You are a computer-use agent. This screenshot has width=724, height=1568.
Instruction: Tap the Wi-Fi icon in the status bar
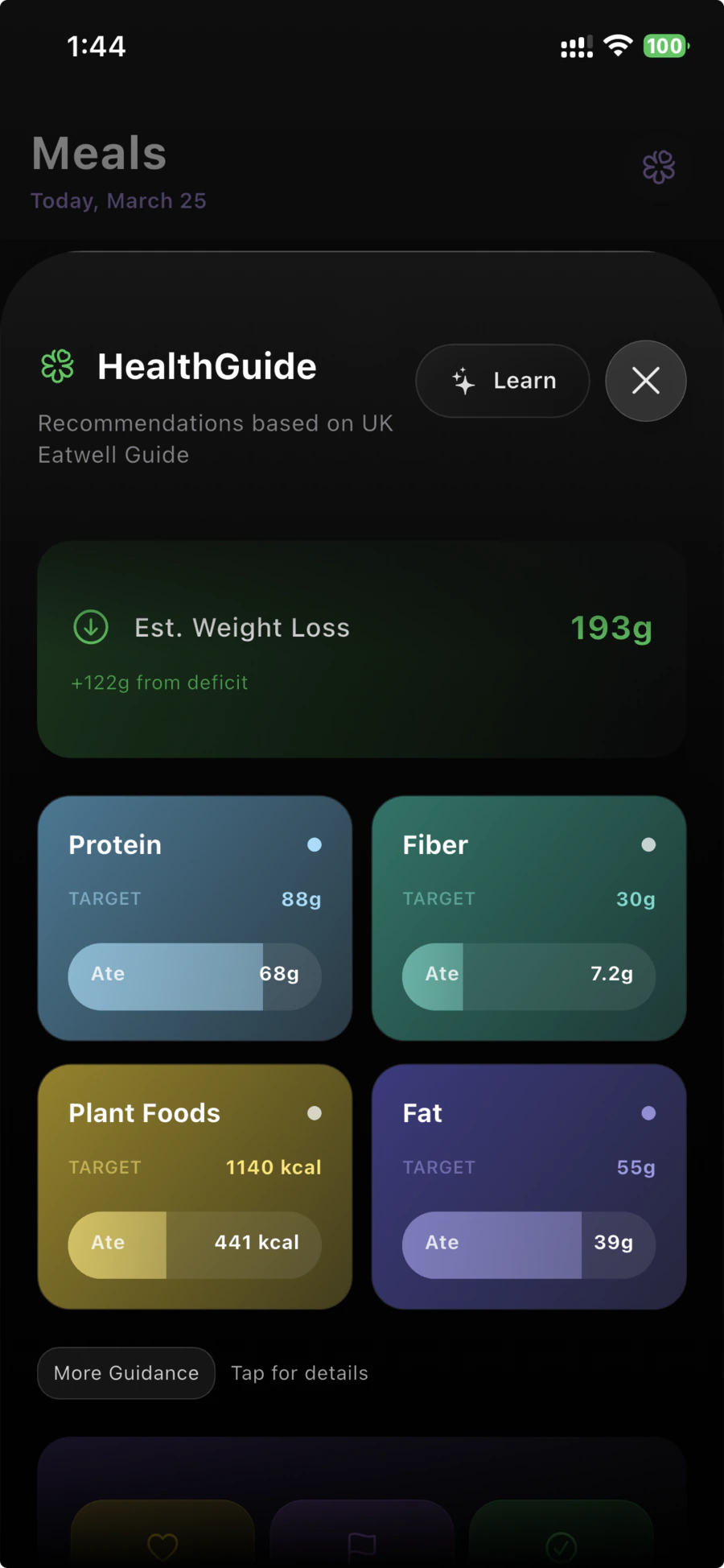click(616, 46)
